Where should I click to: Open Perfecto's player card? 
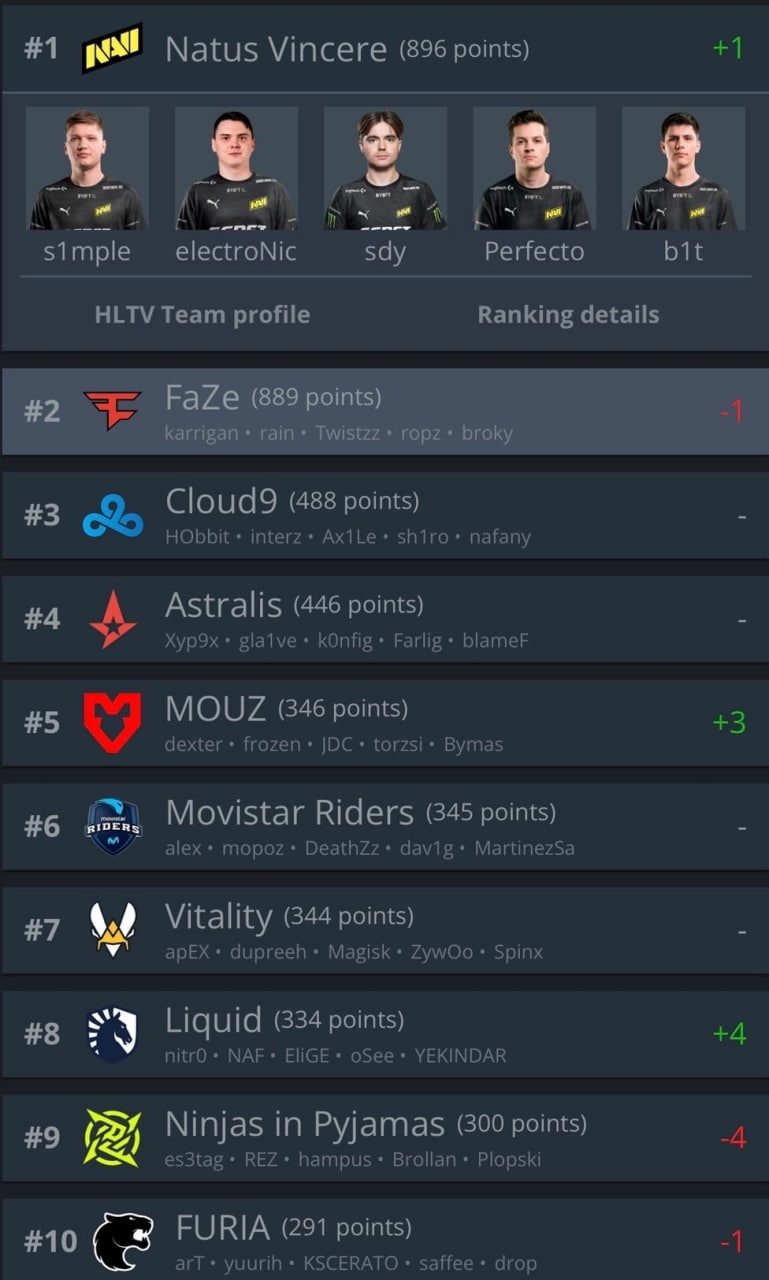click(534, 186)
